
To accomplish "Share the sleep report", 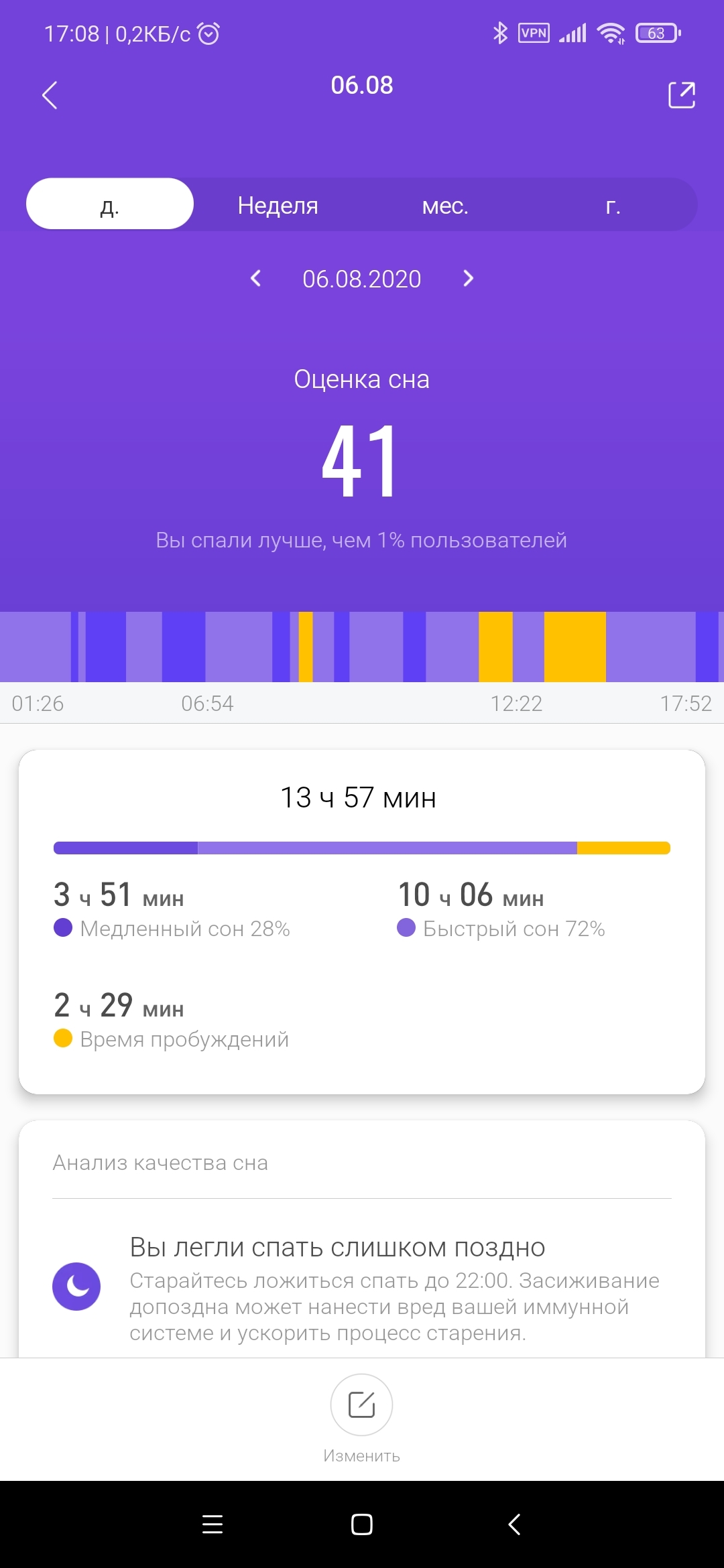I will click(x=682, y=94).
